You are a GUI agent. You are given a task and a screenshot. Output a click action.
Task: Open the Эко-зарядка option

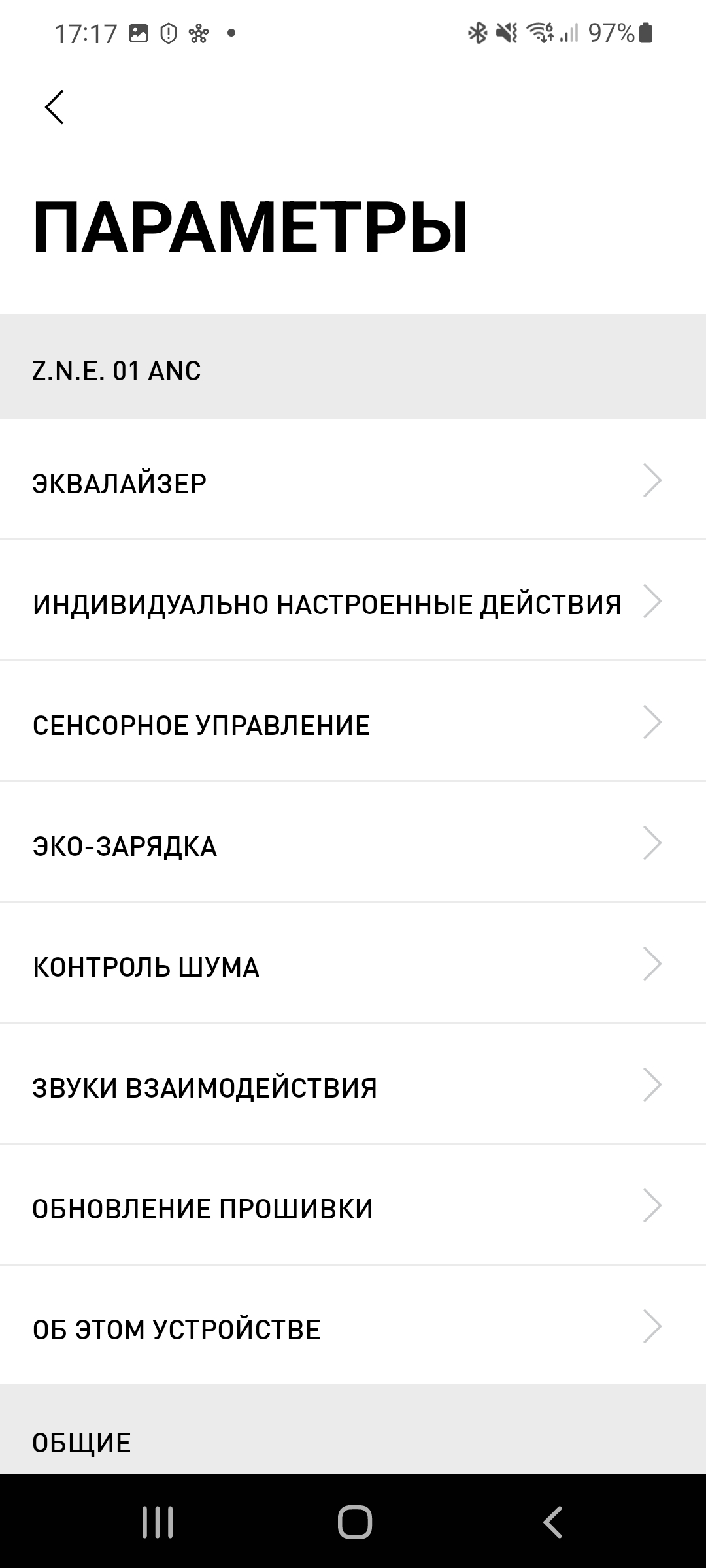(x=353, y=845)
